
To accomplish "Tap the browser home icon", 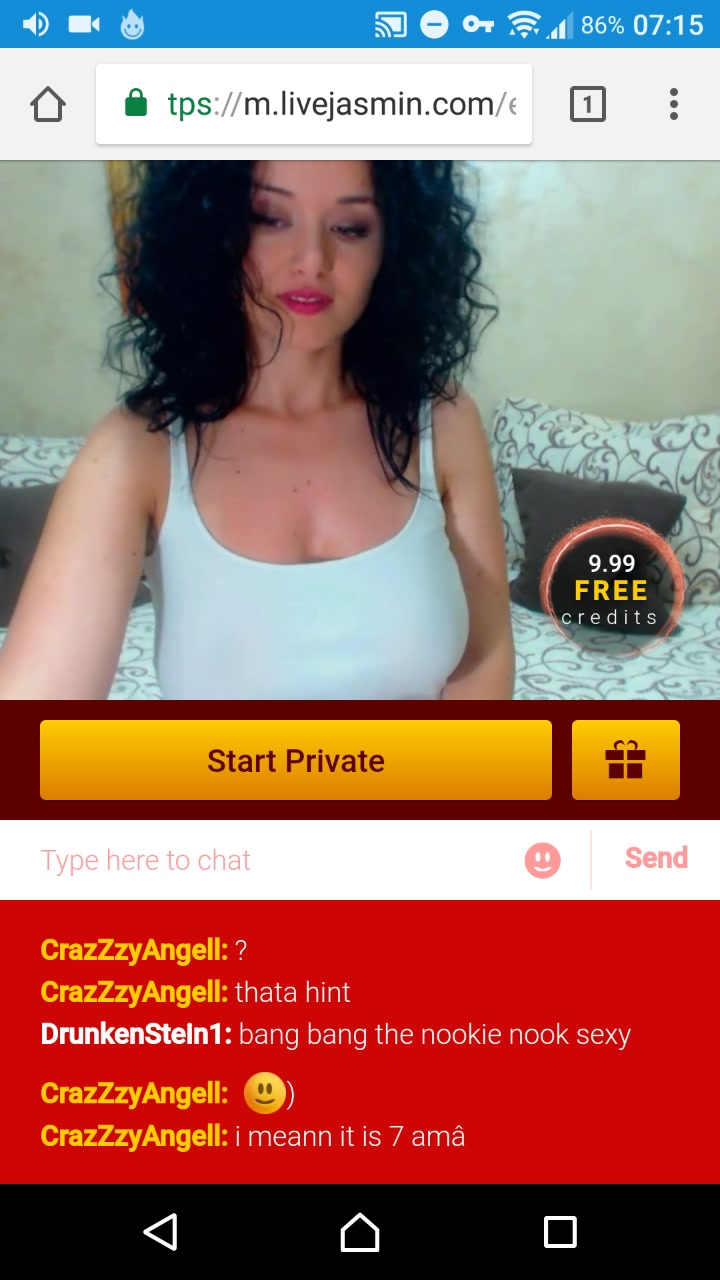I will pos(48,104).
